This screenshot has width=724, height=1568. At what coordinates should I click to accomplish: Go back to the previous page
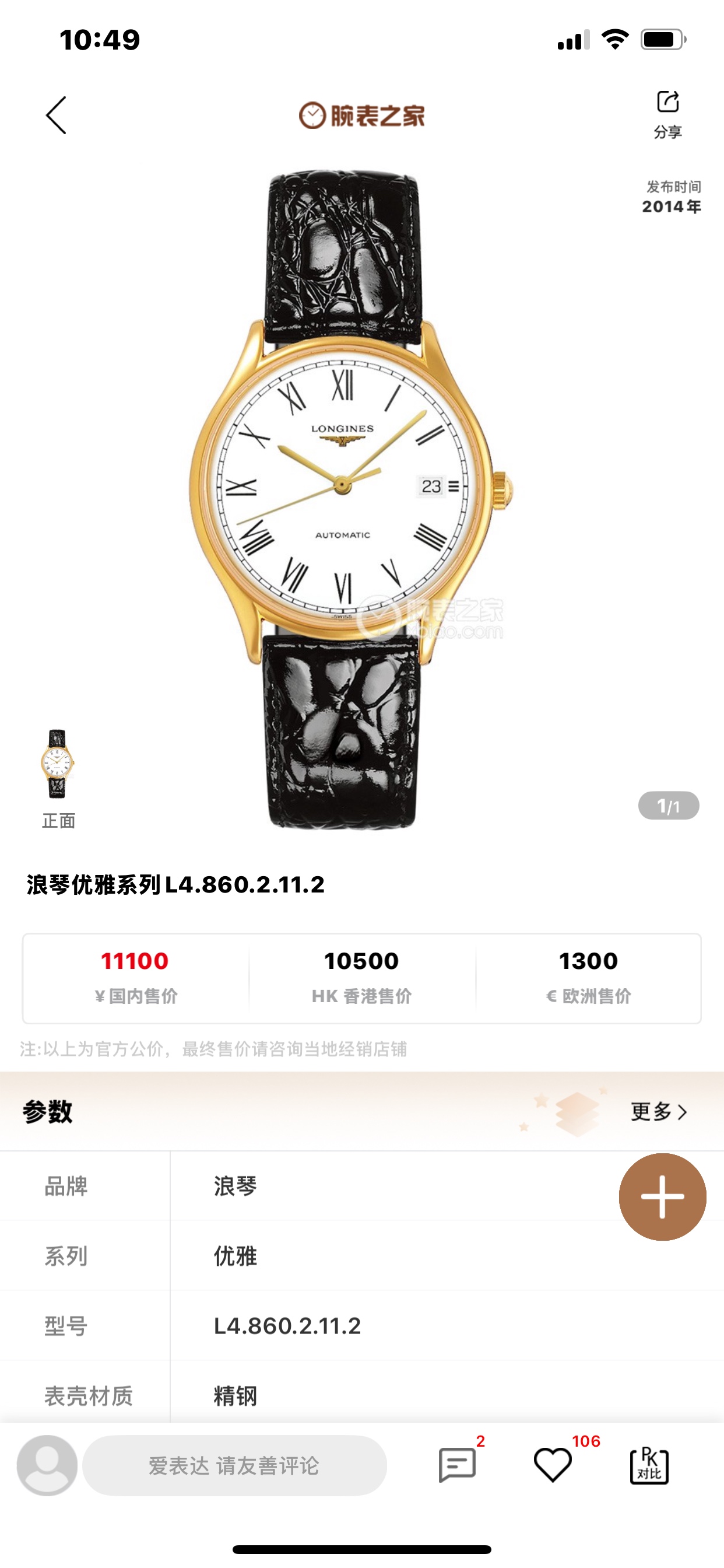coord(56,115)
